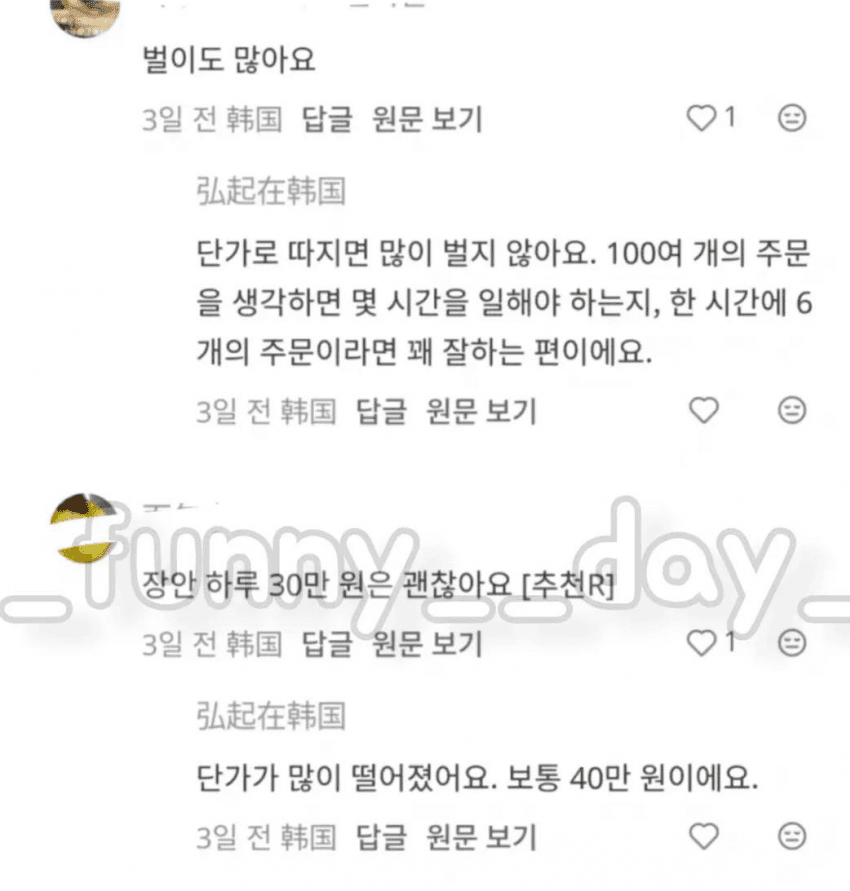Open avatar of "장안 하루 30만 원" commenter
Viewport: 850px width, 891px height.
[x=83, y=528]
